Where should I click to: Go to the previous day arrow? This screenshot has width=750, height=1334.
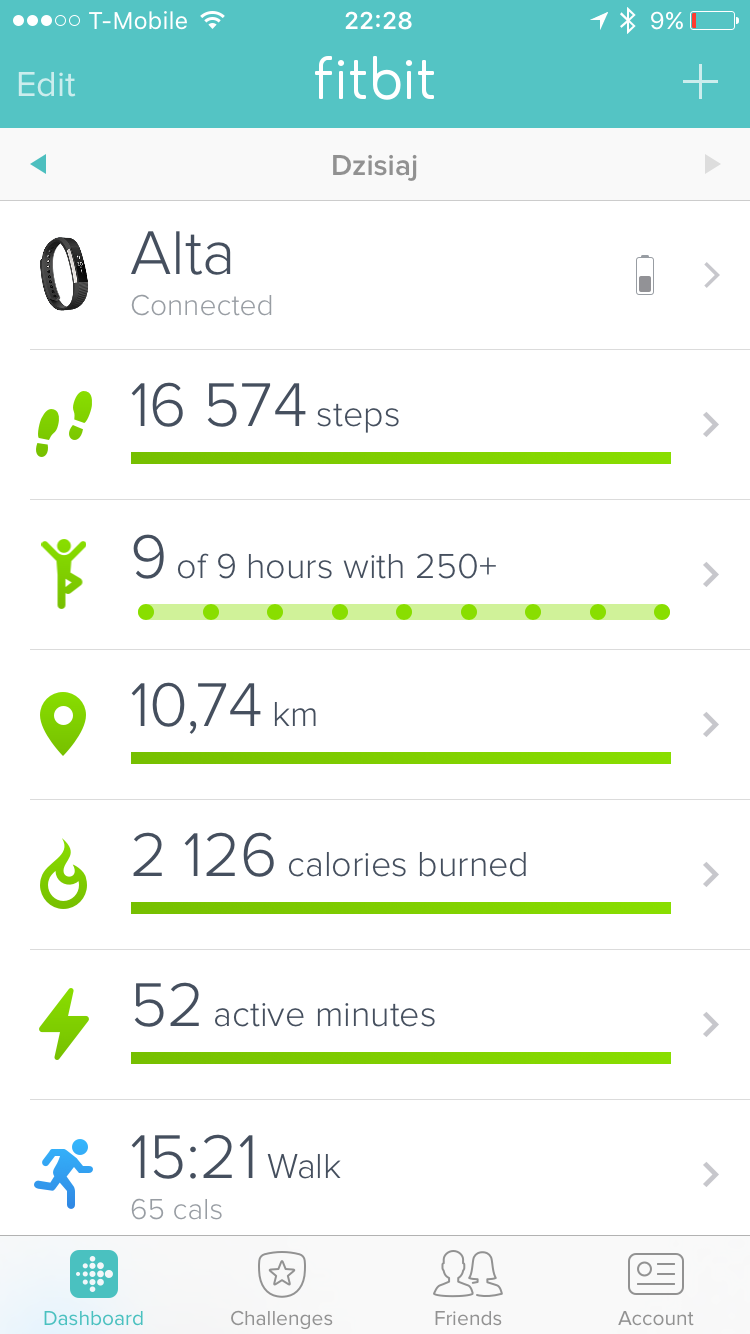coord(38,164)
